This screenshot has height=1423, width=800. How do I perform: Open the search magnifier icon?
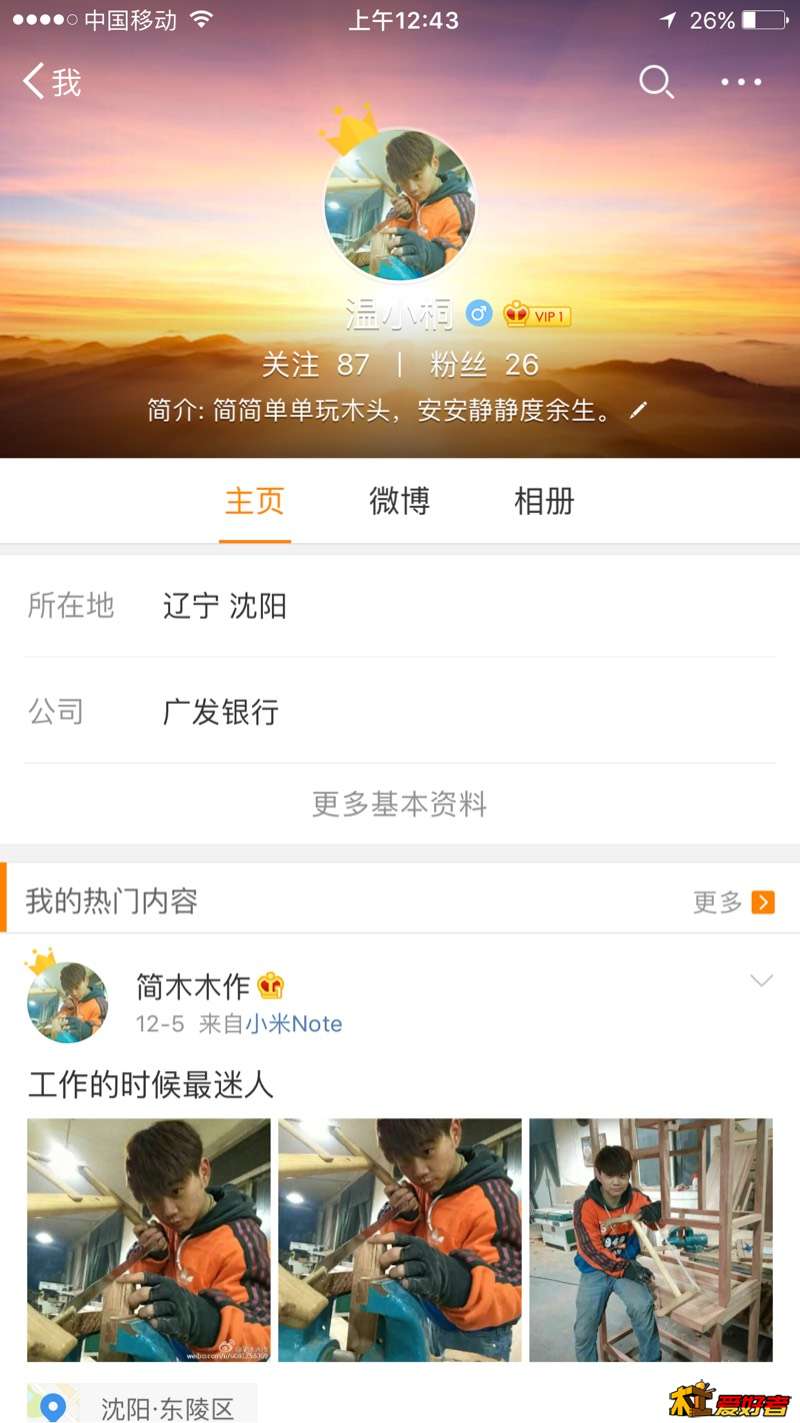click(656, 81)
